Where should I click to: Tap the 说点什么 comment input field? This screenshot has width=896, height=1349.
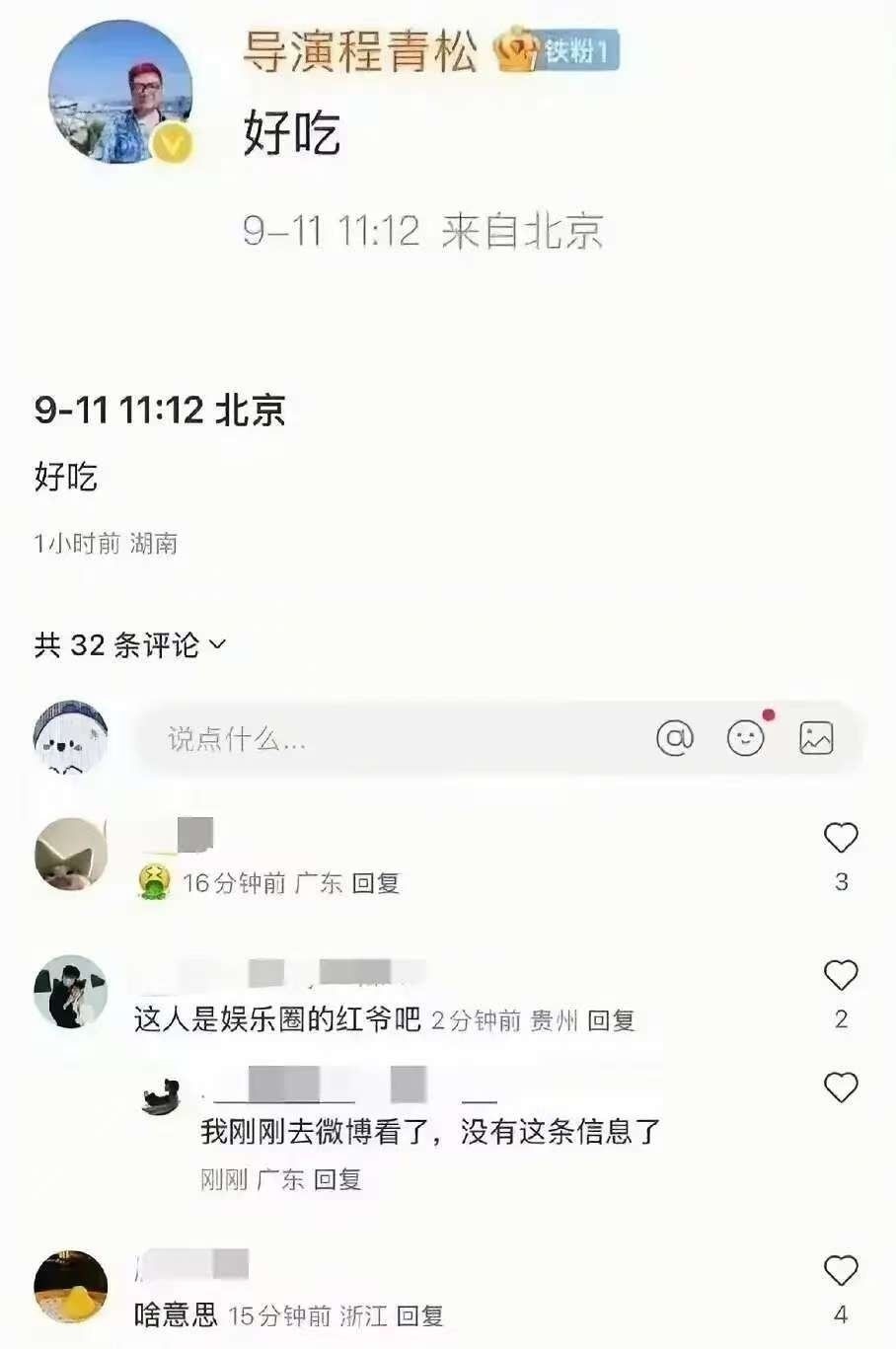coord(395,738)
